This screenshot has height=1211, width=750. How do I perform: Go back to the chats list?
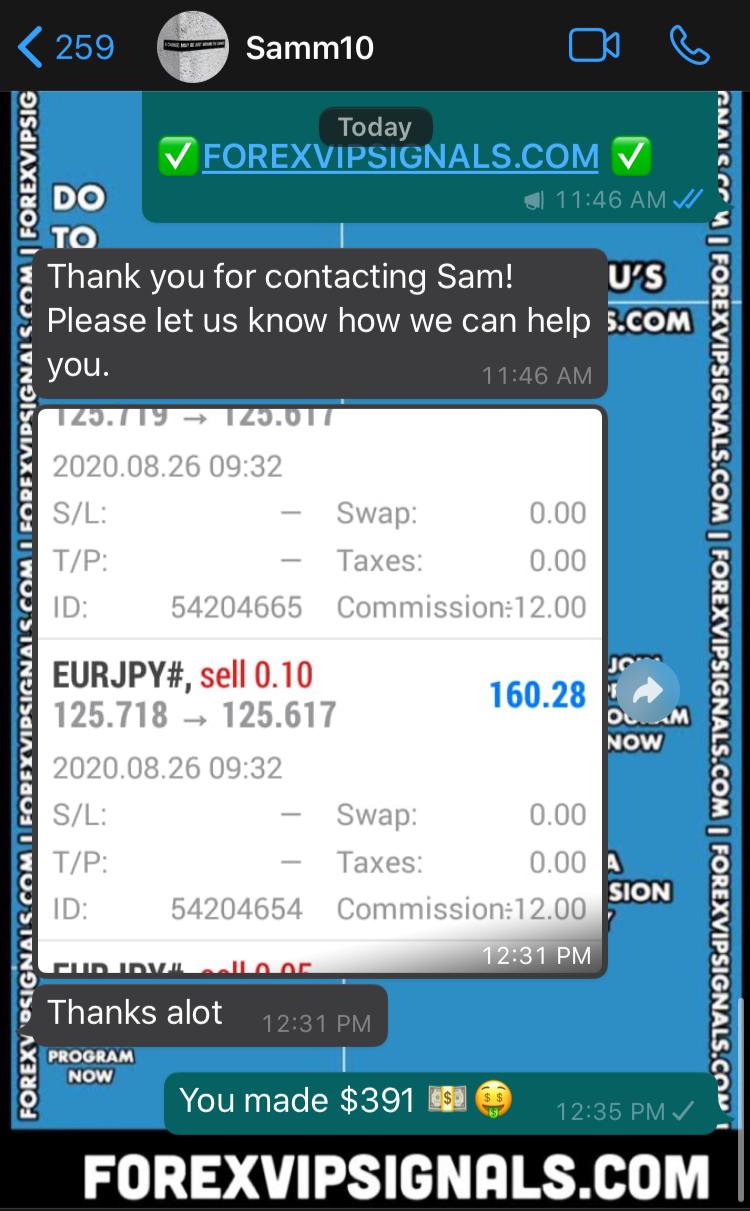(x=66, y=47)
